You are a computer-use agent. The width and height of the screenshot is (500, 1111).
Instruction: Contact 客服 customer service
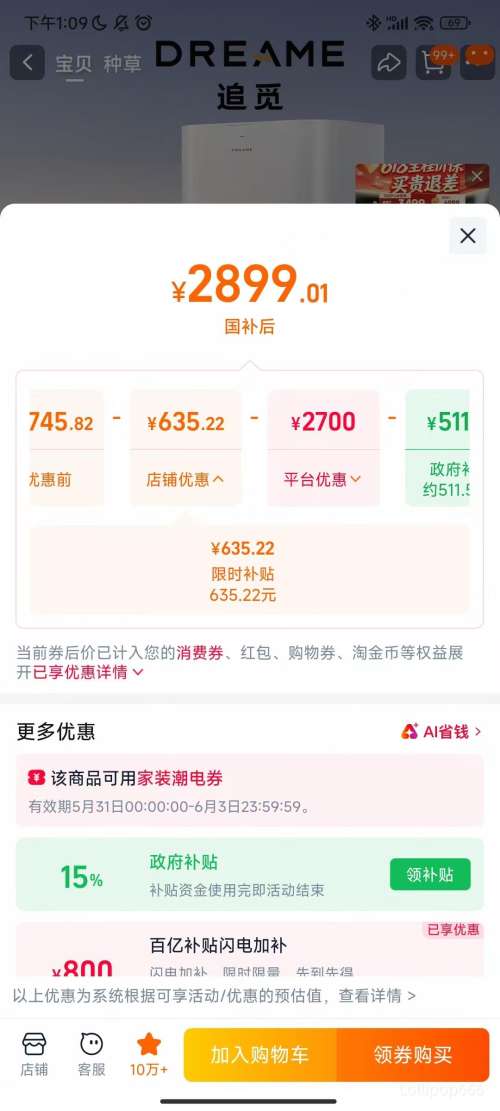[x=91, y=1054]
